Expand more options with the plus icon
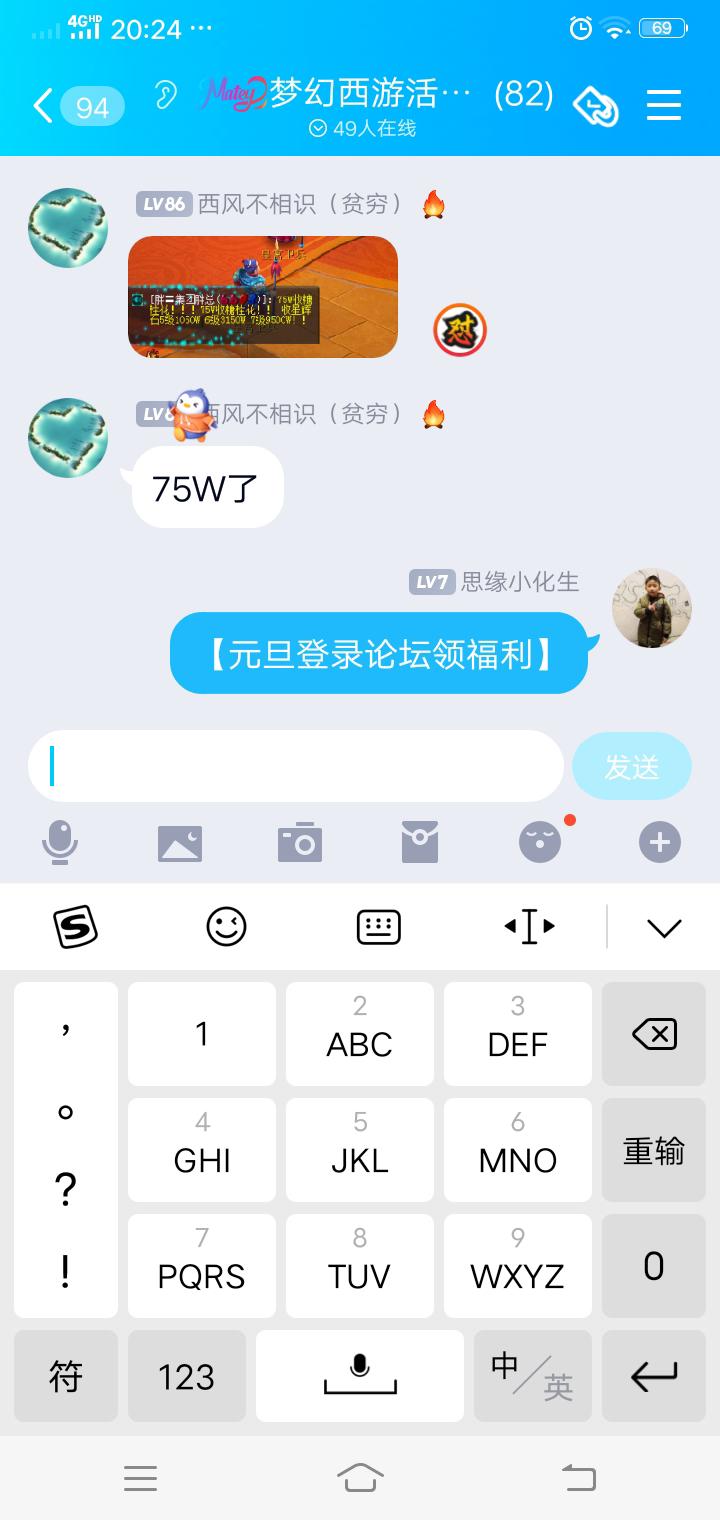 coord(660,843)
